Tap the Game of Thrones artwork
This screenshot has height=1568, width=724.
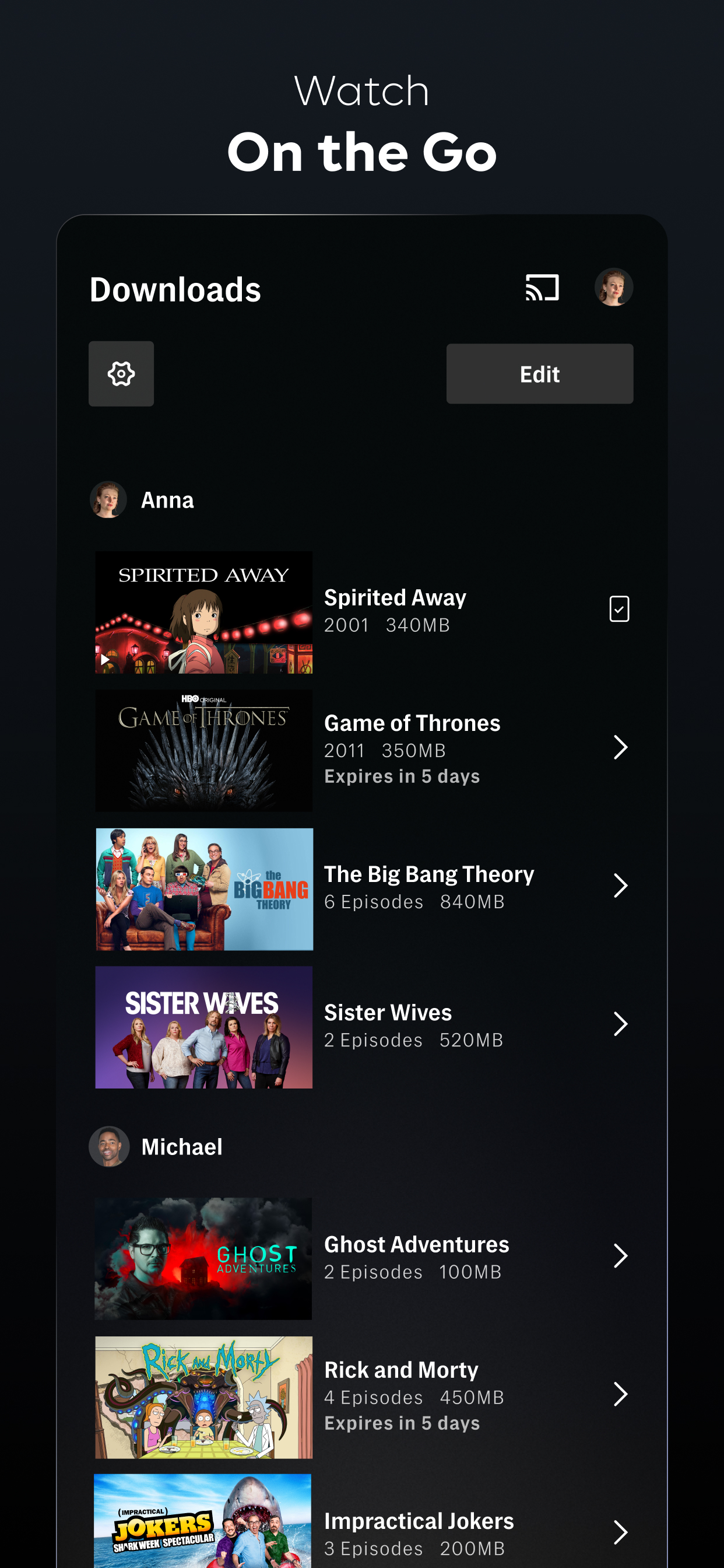tap(204, 750)
